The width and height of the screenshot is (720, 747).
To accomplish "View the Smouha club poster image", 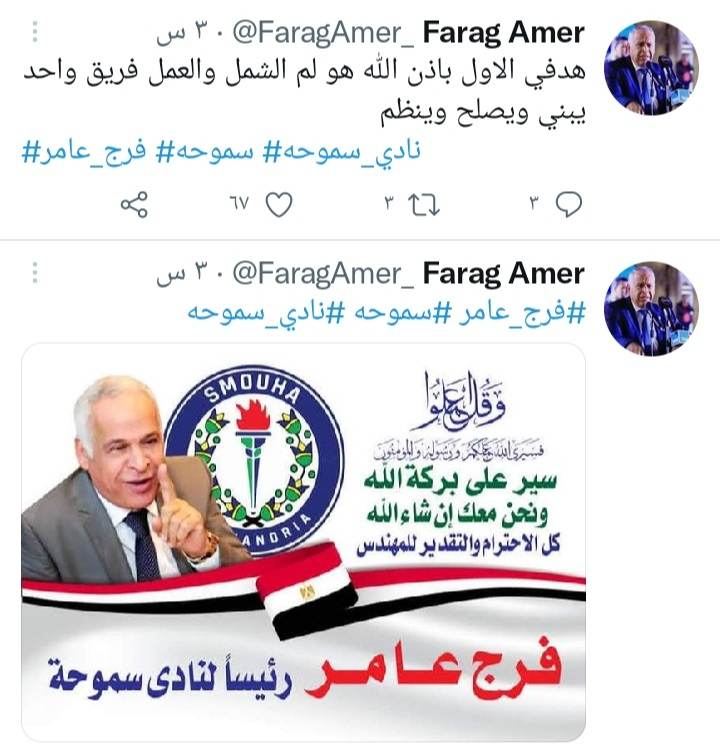I will pyautogui.click(x=303, y=540).
